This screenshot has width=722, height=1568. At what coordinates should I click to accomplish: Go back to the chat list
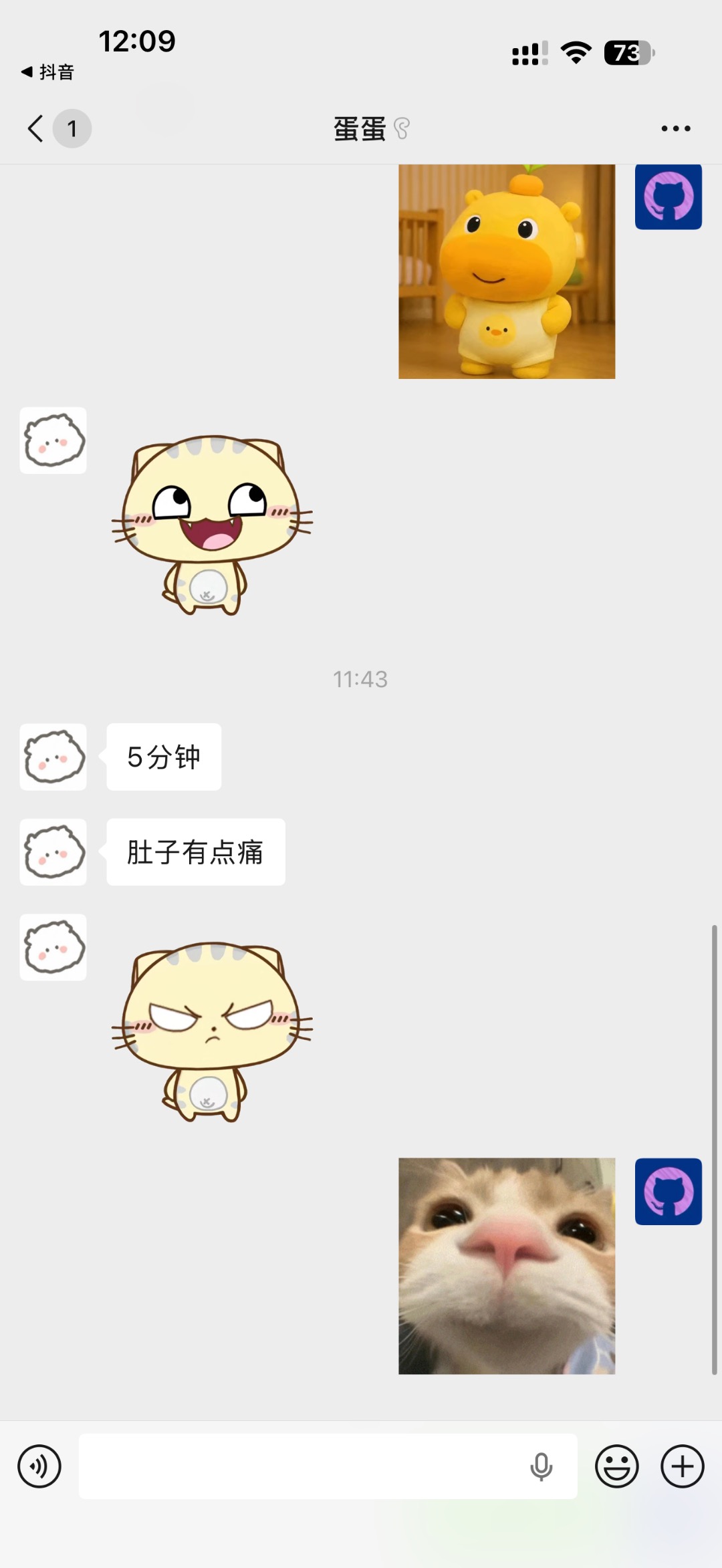pyautogui.click(x=36, y=128)
